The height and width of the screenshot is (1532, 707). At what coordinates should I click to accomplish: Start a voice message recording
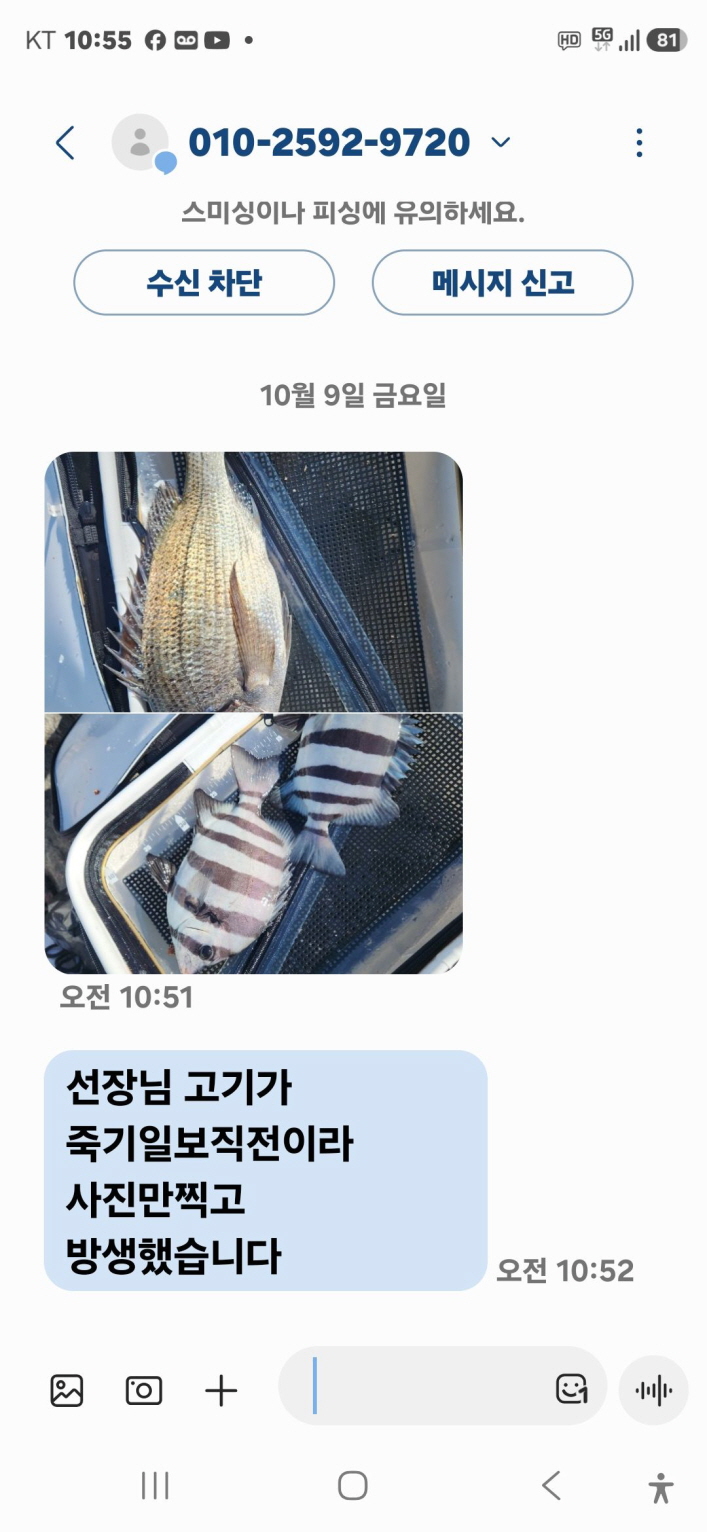(x=654, y=1390)
